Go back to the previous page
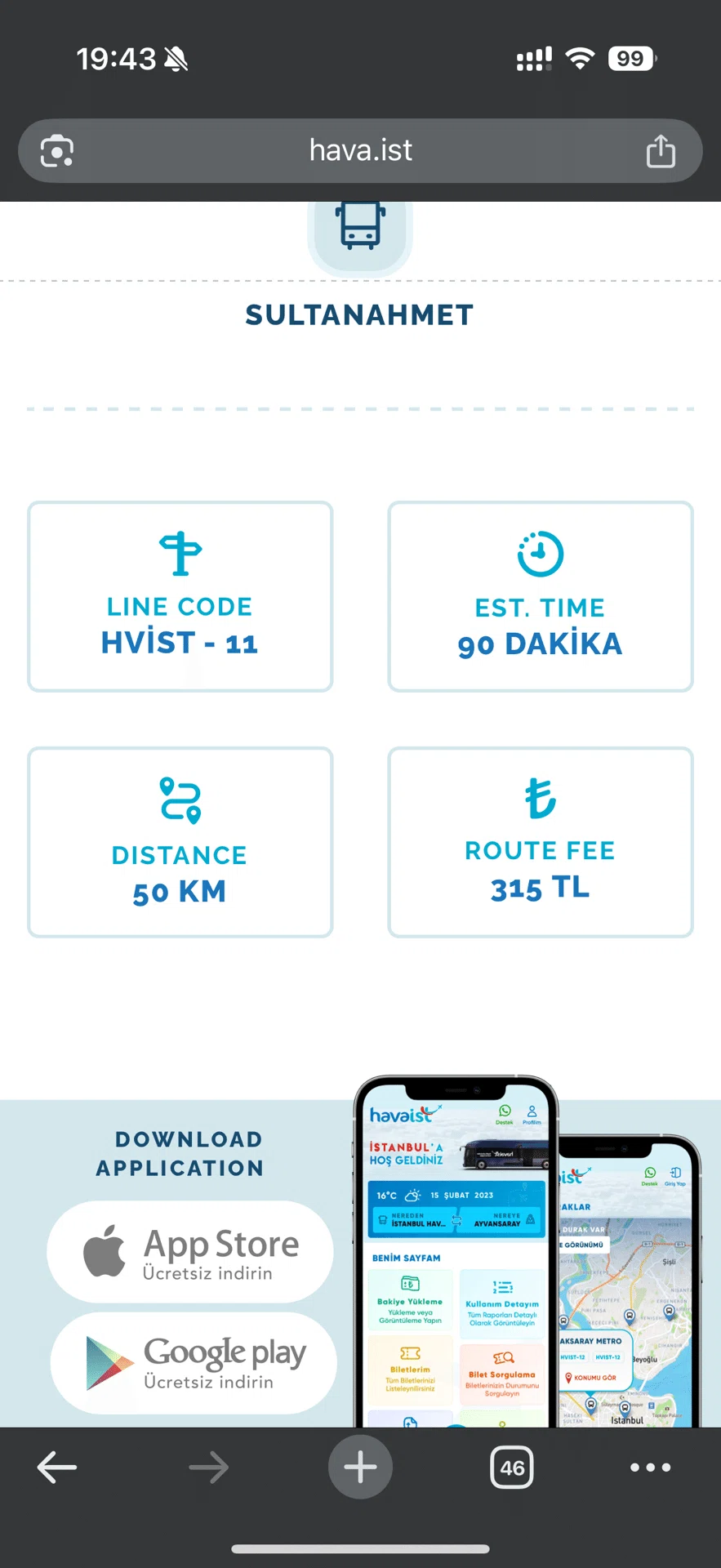 pyautogui.click(x=57, y=1468)
